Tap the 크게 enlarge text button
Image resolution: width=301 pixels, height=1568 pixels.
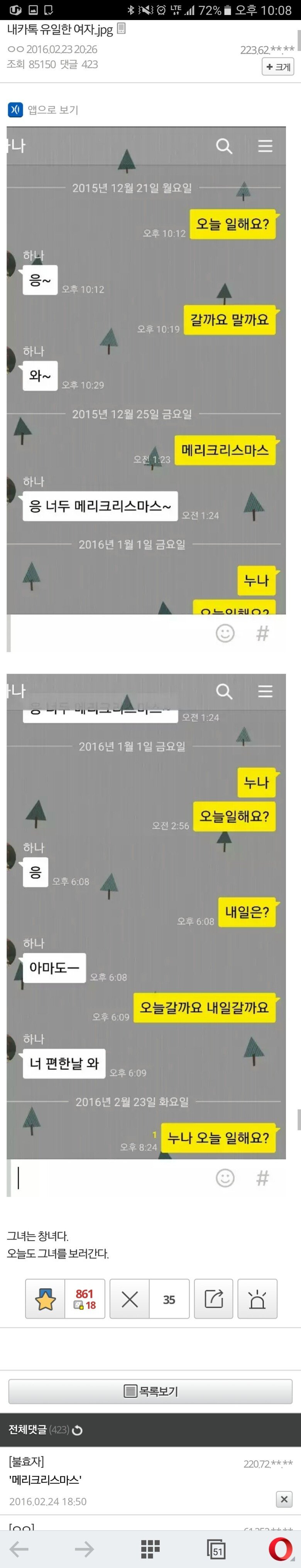pos(278,67)
